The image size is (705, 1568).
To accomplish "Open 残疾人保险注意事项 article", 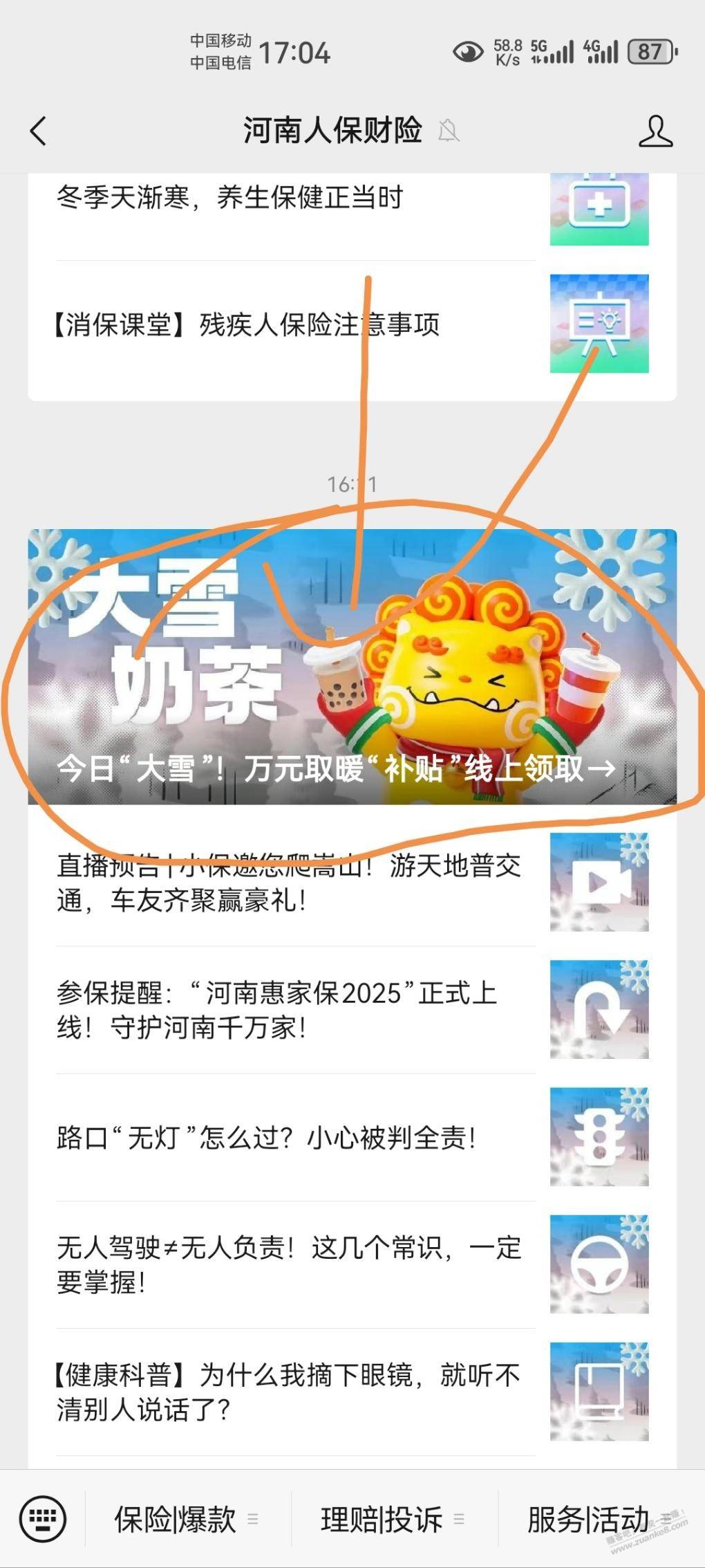I will click(x=352, y=324).
